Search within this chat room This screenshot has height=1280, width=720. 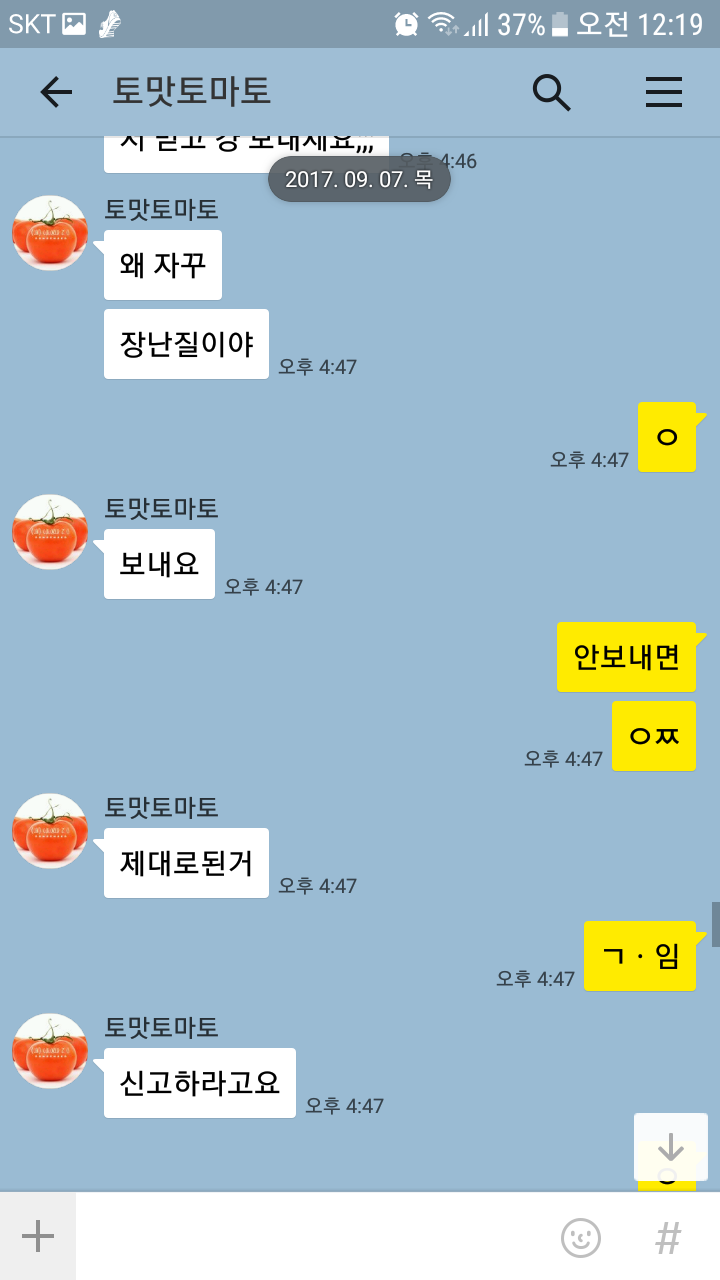click(551, 93)
